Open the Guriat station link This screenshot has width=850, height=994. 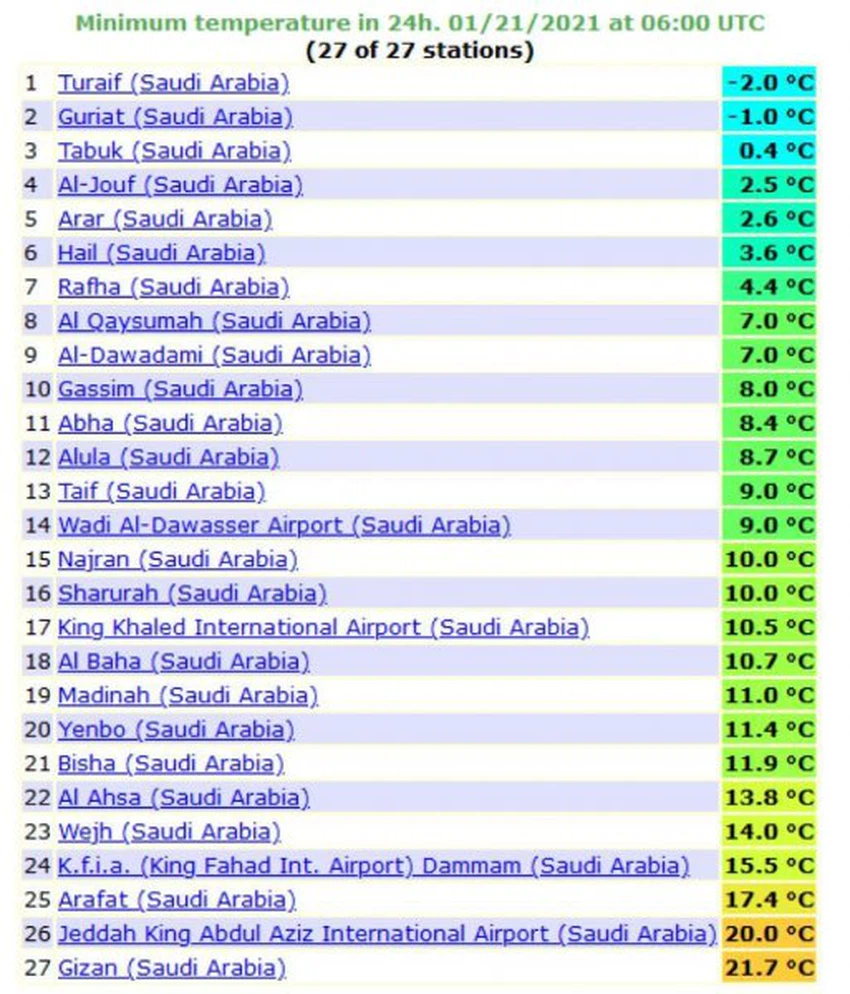175,117
